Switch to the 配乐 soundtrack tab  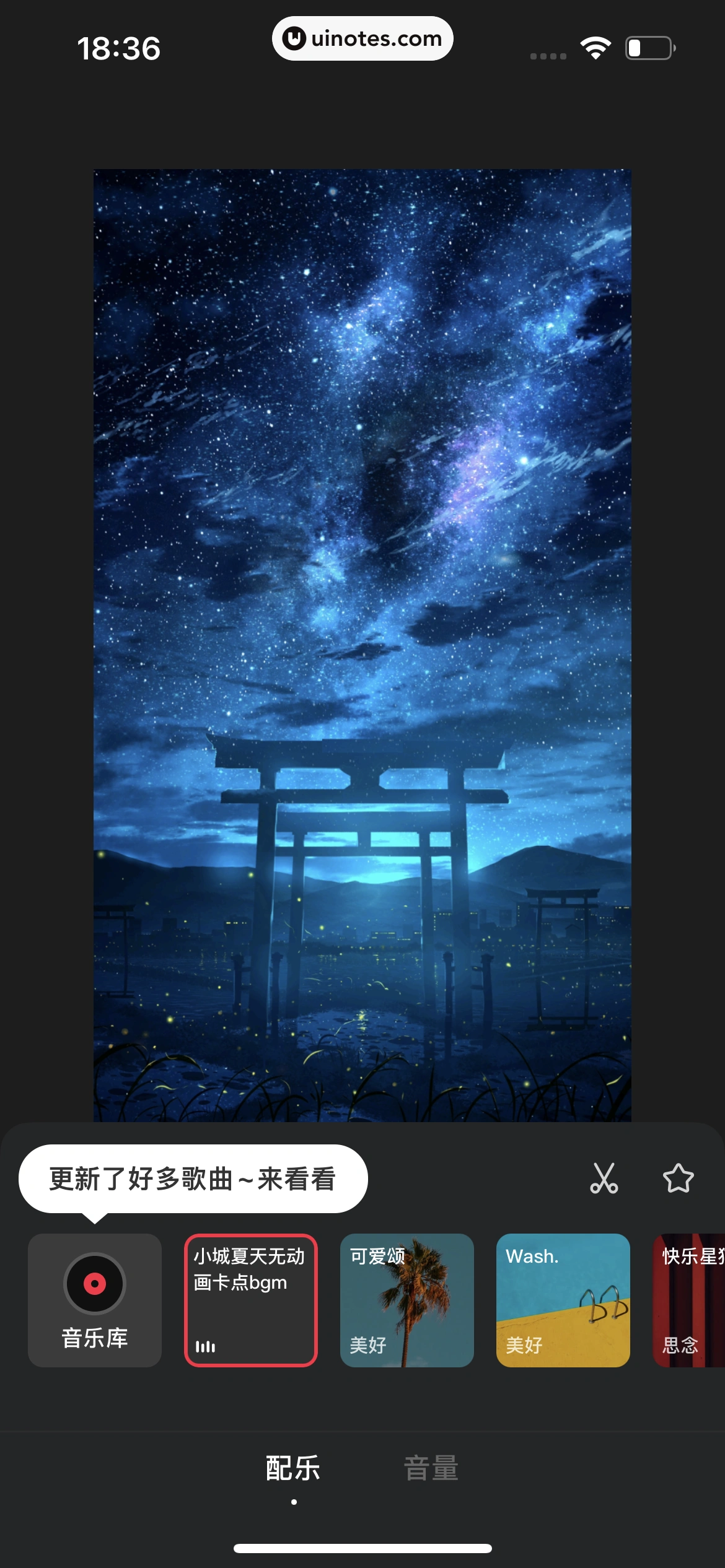point(293,1468)
